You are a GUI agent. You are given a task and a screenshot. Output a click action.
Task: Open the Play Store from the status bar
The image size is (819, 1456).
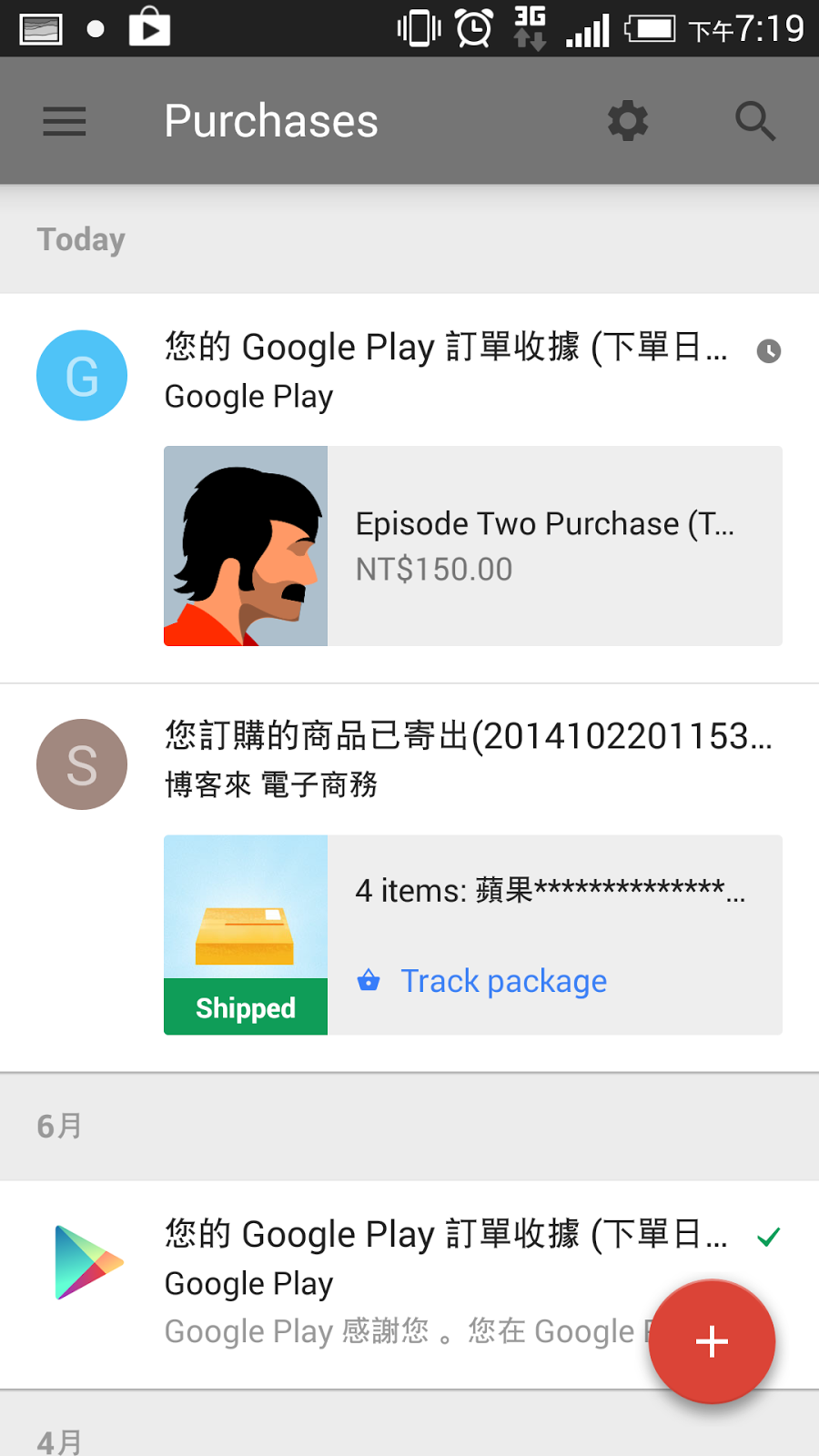click(x=148, y=27)
